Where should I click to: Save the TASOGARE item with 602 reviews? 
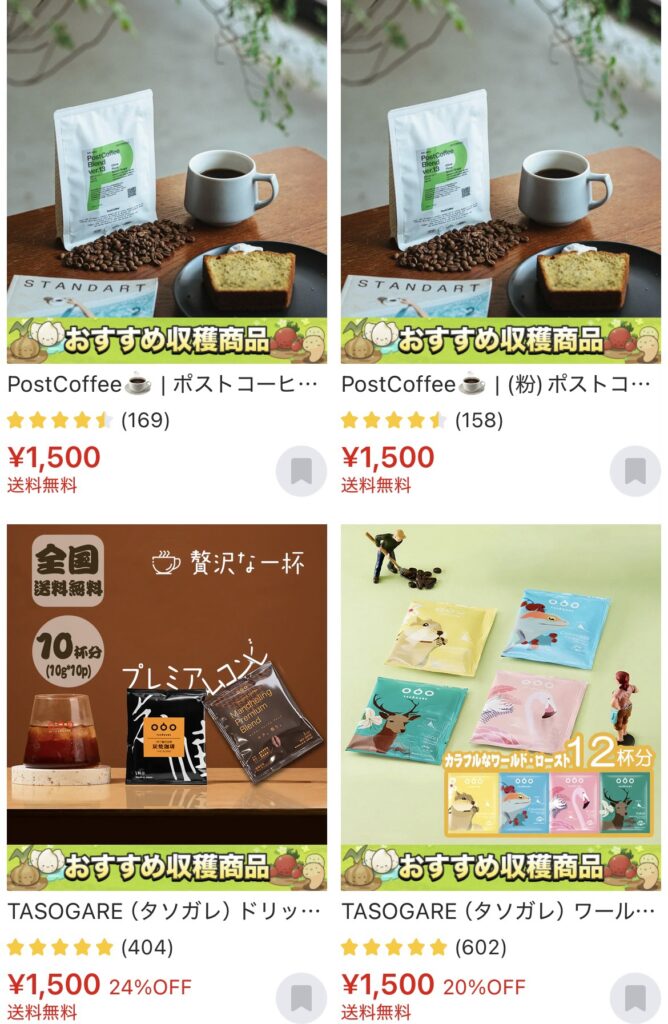point(635,997)
